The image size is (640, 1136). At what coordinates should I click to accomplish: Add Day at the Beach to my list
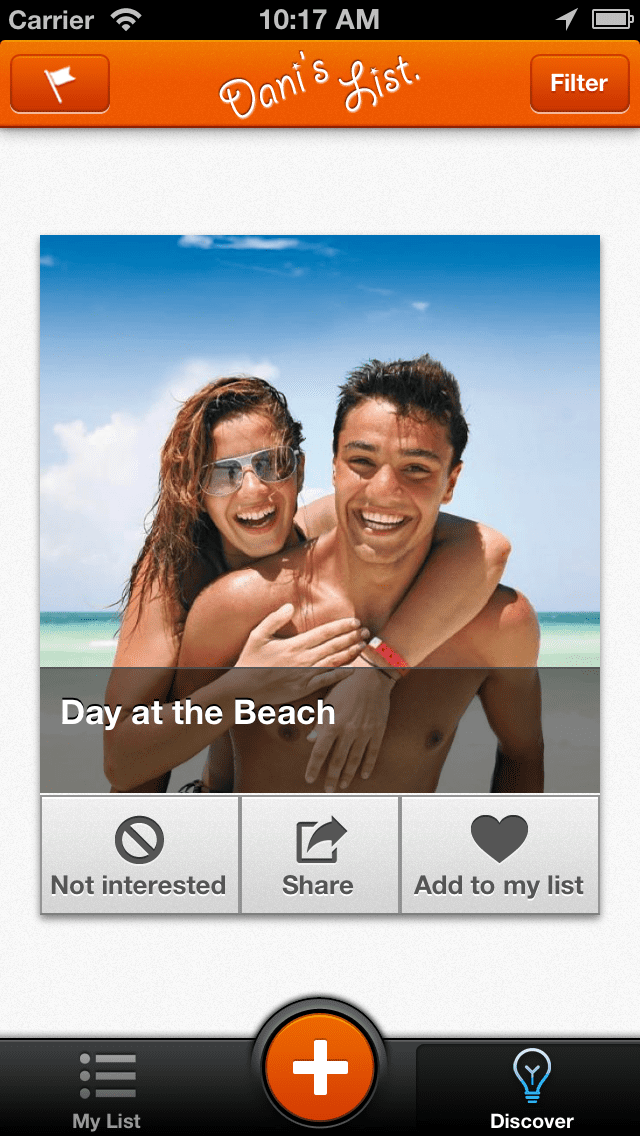tap(499, 856)
